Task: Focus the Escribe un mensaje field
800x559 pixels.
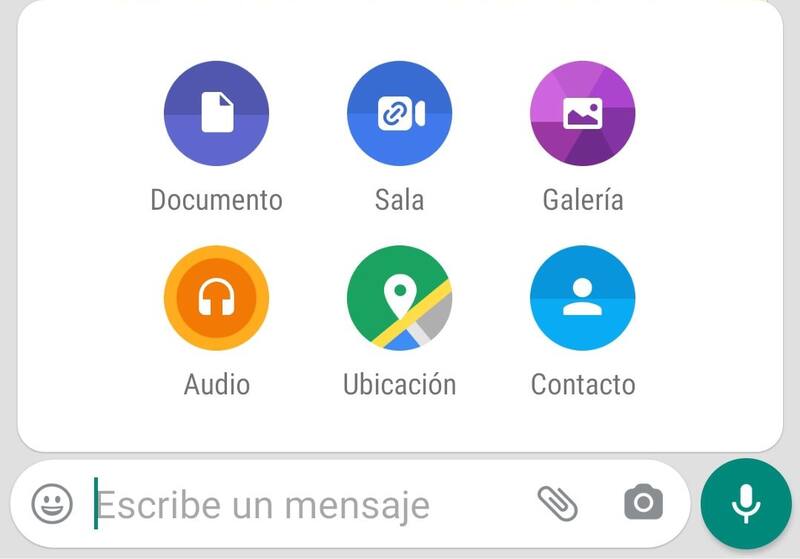Action: [300, 504]
